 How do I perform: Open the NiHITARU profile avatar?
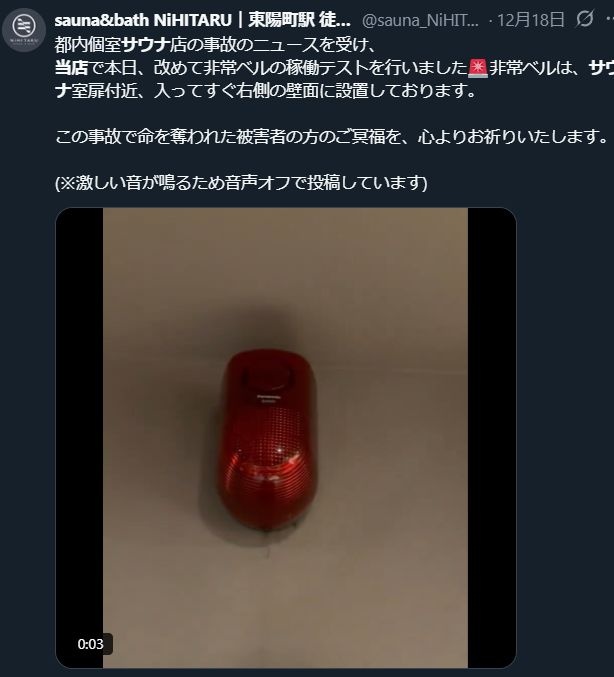pos(23,29)
